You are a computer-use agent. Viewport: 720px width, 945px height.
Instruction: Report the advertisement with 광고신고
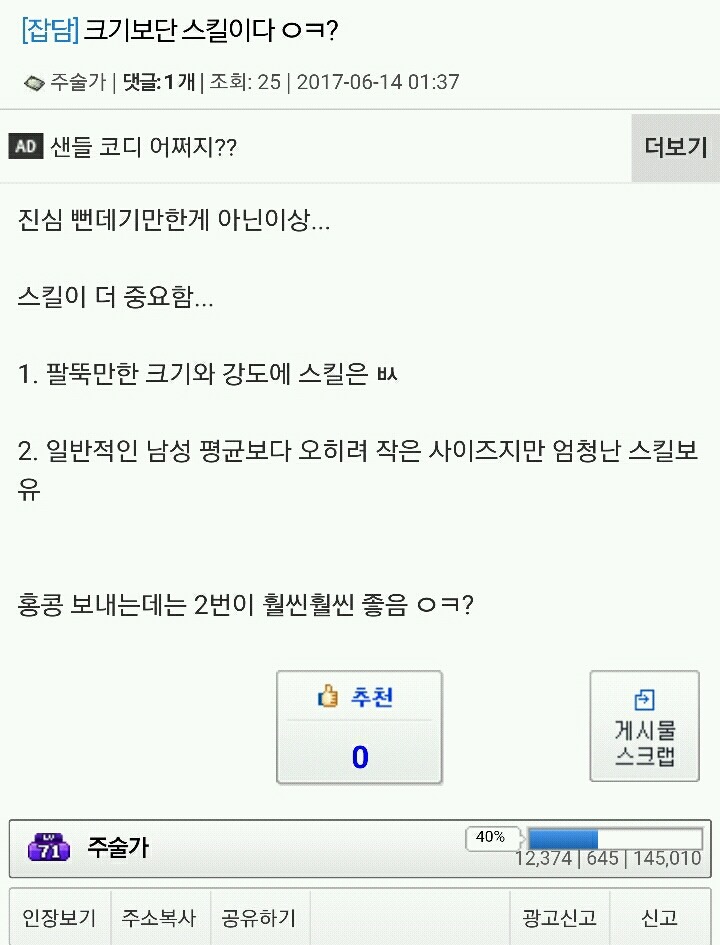pyautogui.click(x=559, y=917)
